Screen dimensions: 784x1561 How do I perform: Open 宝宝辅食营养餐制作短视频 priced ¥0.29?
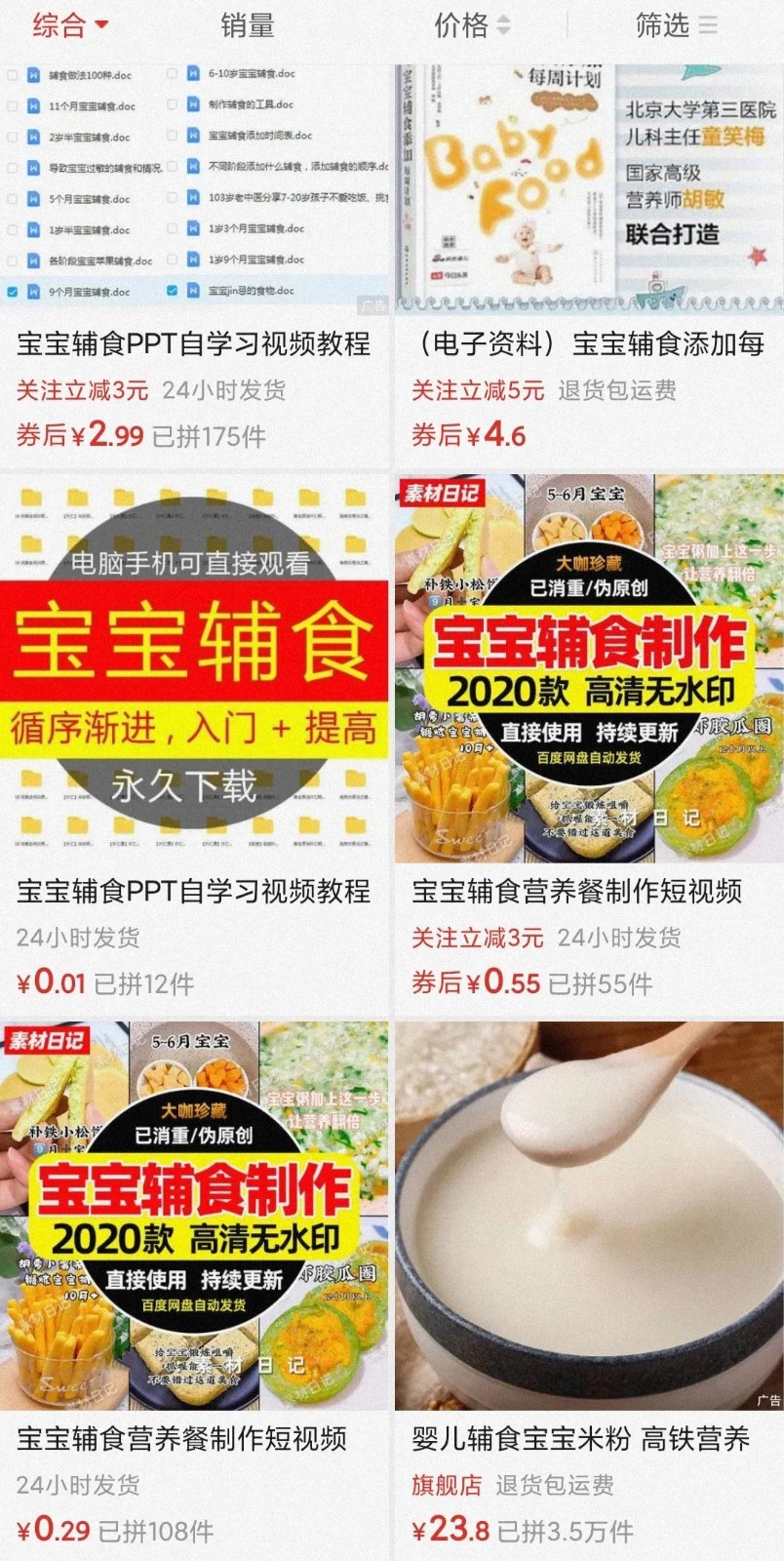(x=182, y=1438)
